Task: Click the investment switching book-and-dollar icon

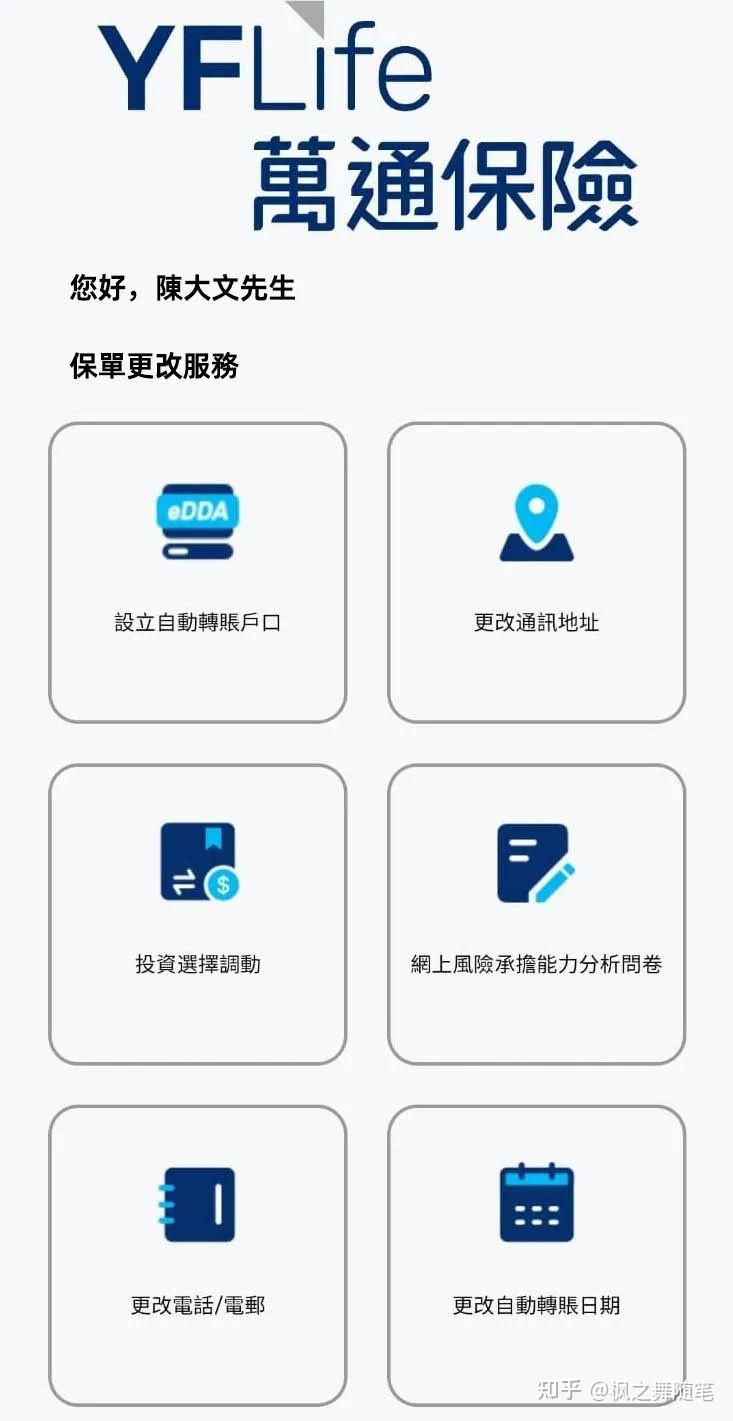Action: (197, 862)
